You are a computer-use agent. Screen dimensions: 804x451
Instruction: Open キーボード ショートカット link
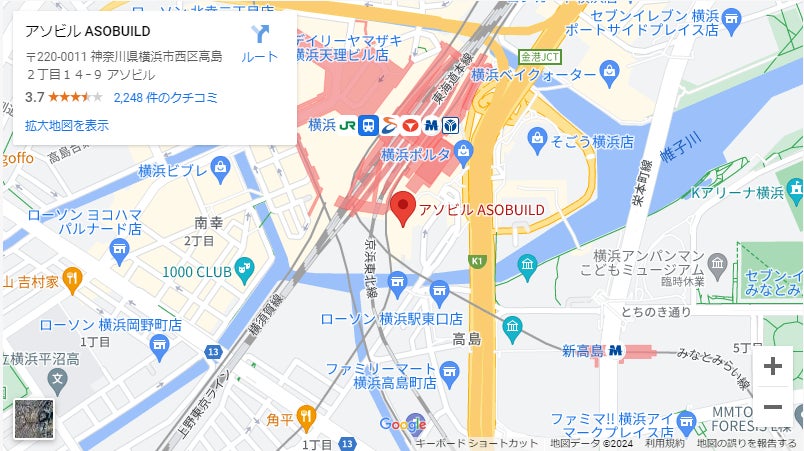(x=476, y=443)
